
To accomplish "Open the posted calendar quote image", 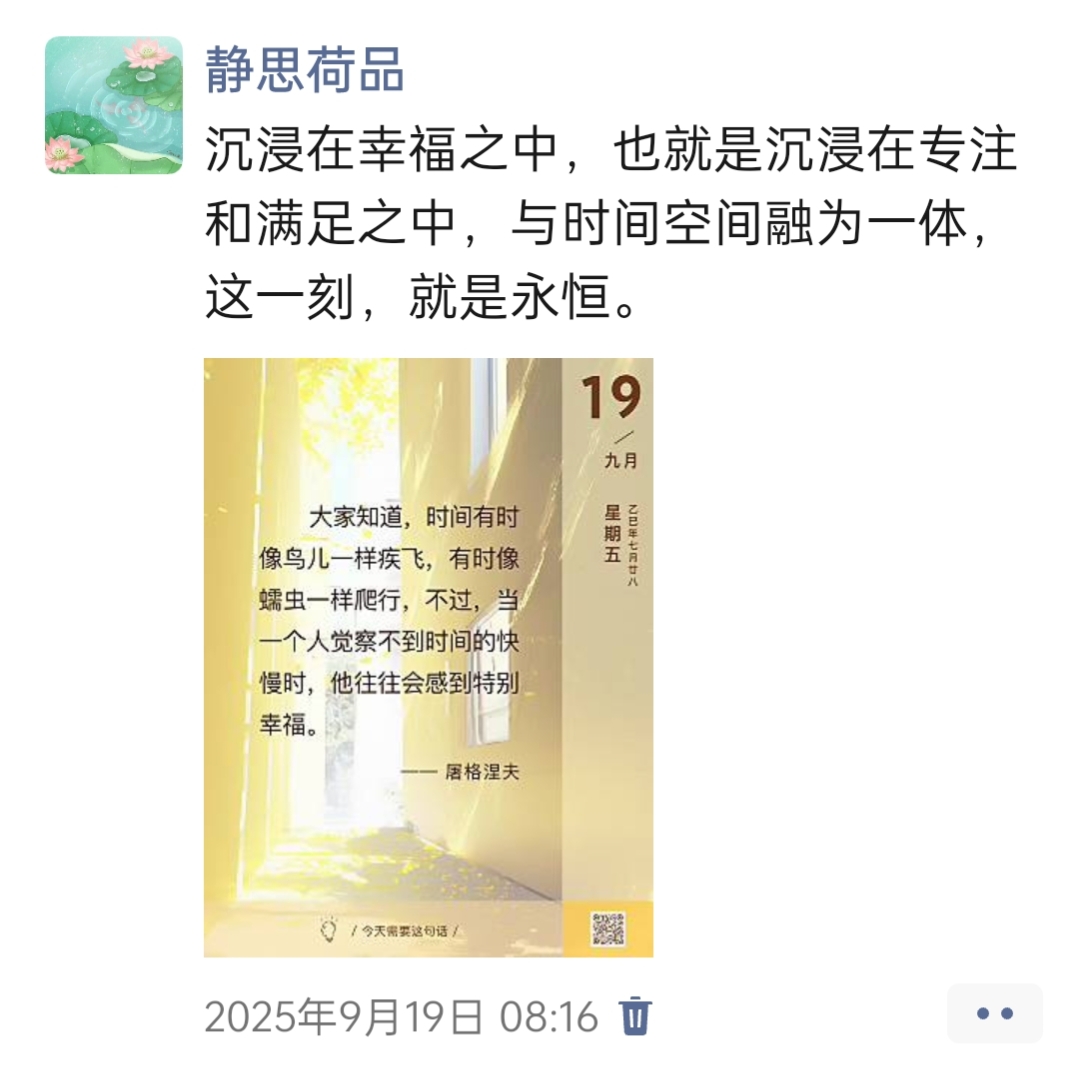I will pyautogui.click(x=428, y=657).
